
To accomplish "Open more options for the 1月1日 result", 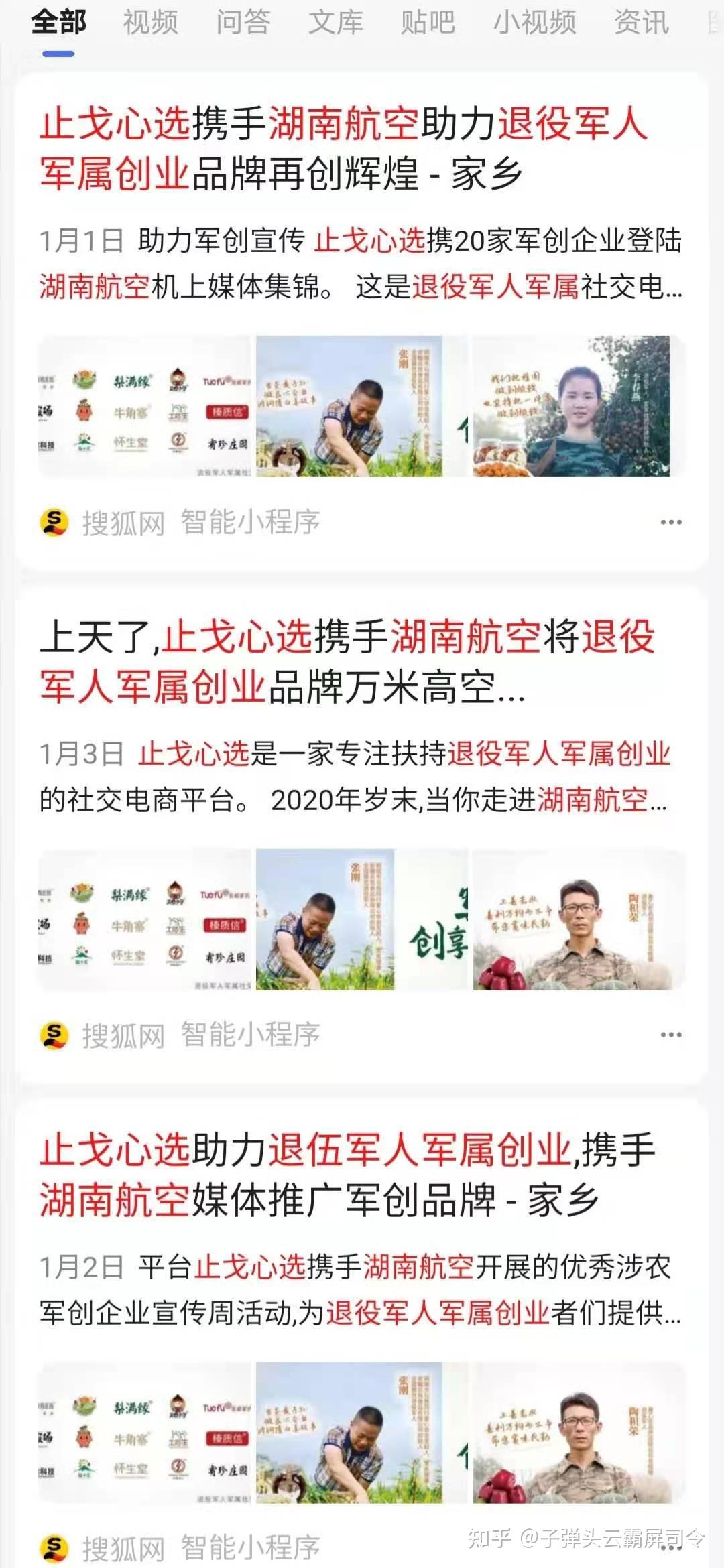I will click(670, 522).
